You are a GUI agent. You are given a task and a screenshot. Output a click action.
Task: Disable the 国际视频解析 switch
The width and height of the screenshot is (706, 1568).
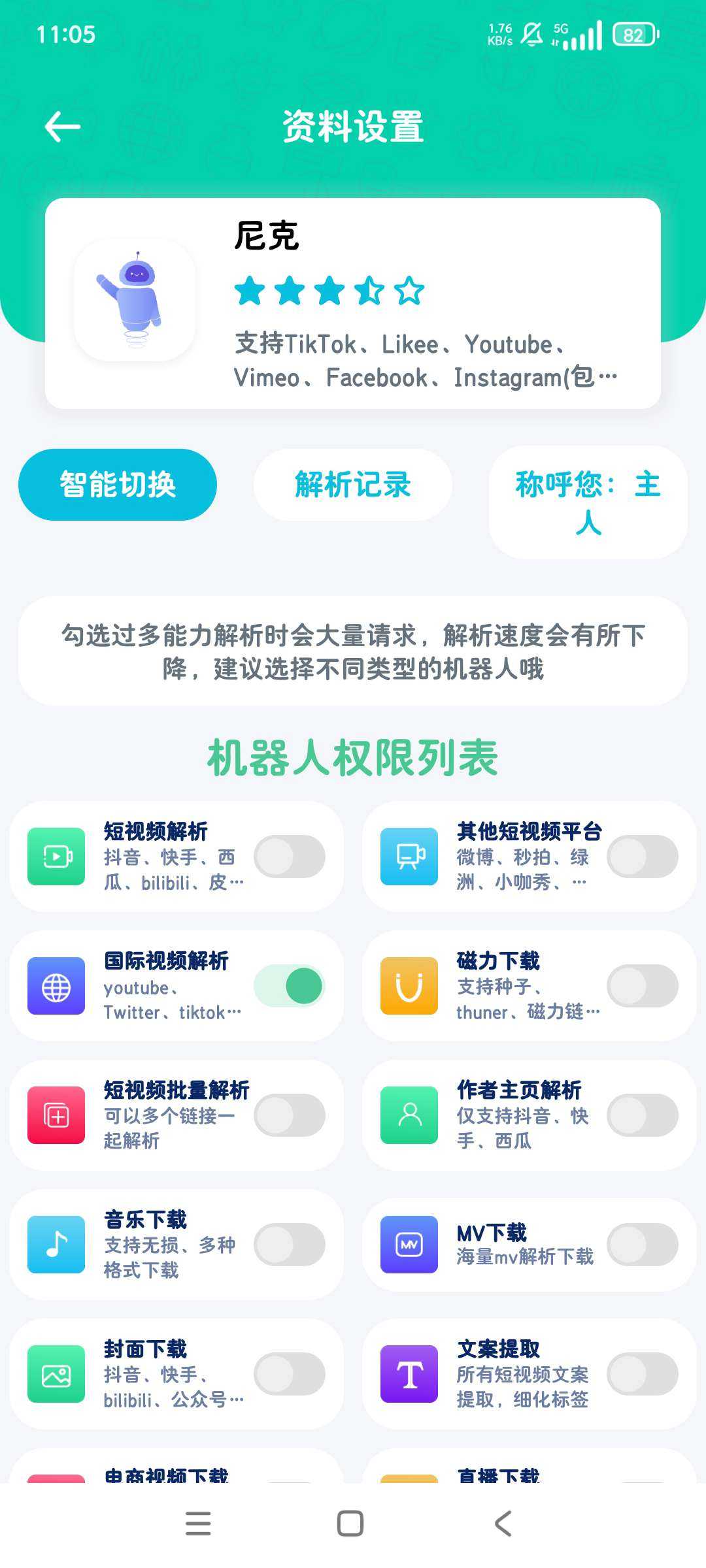[290, 987]
